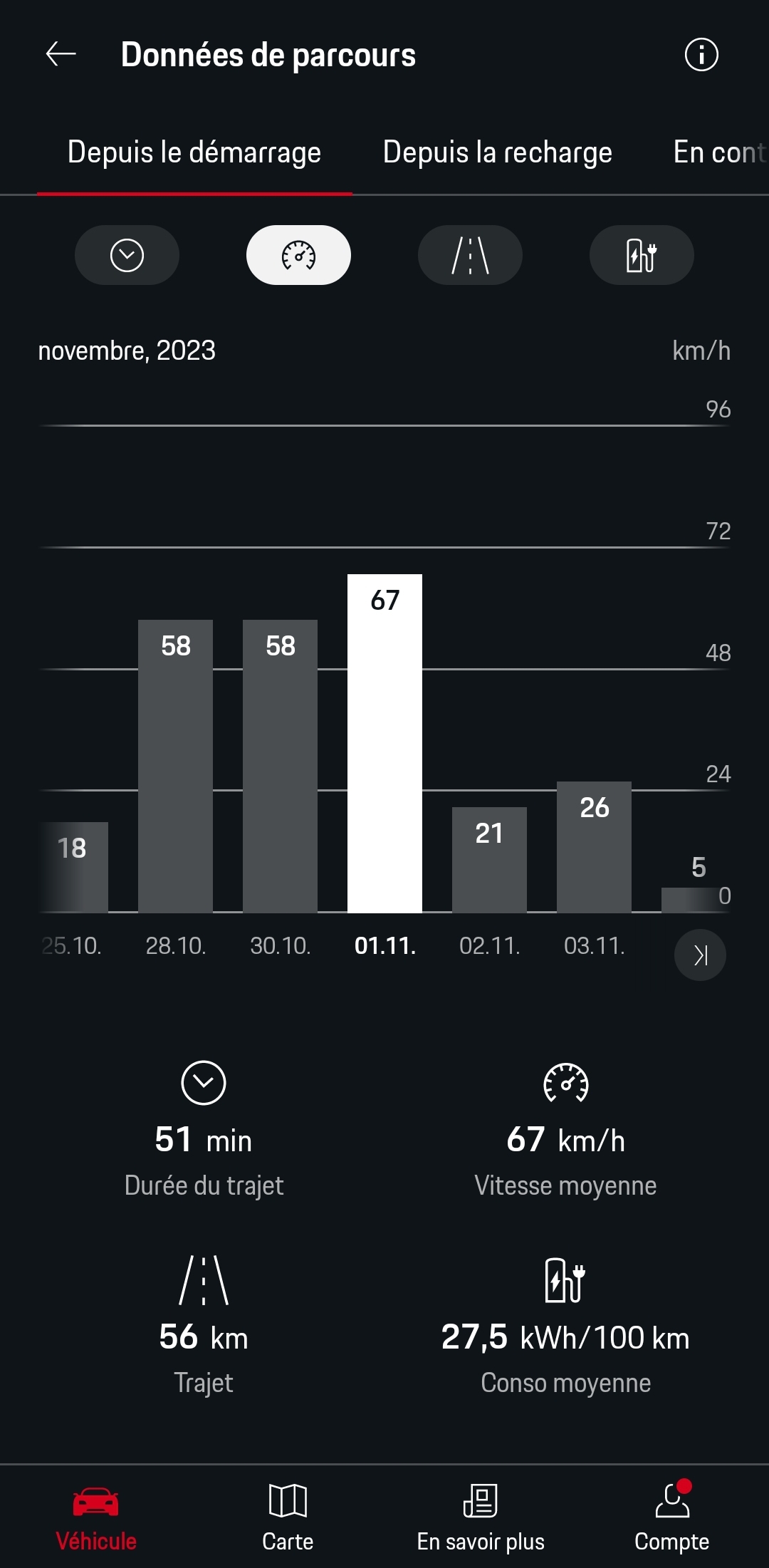
Task: Show trip duration chart via clock chip
Action: 127,255
